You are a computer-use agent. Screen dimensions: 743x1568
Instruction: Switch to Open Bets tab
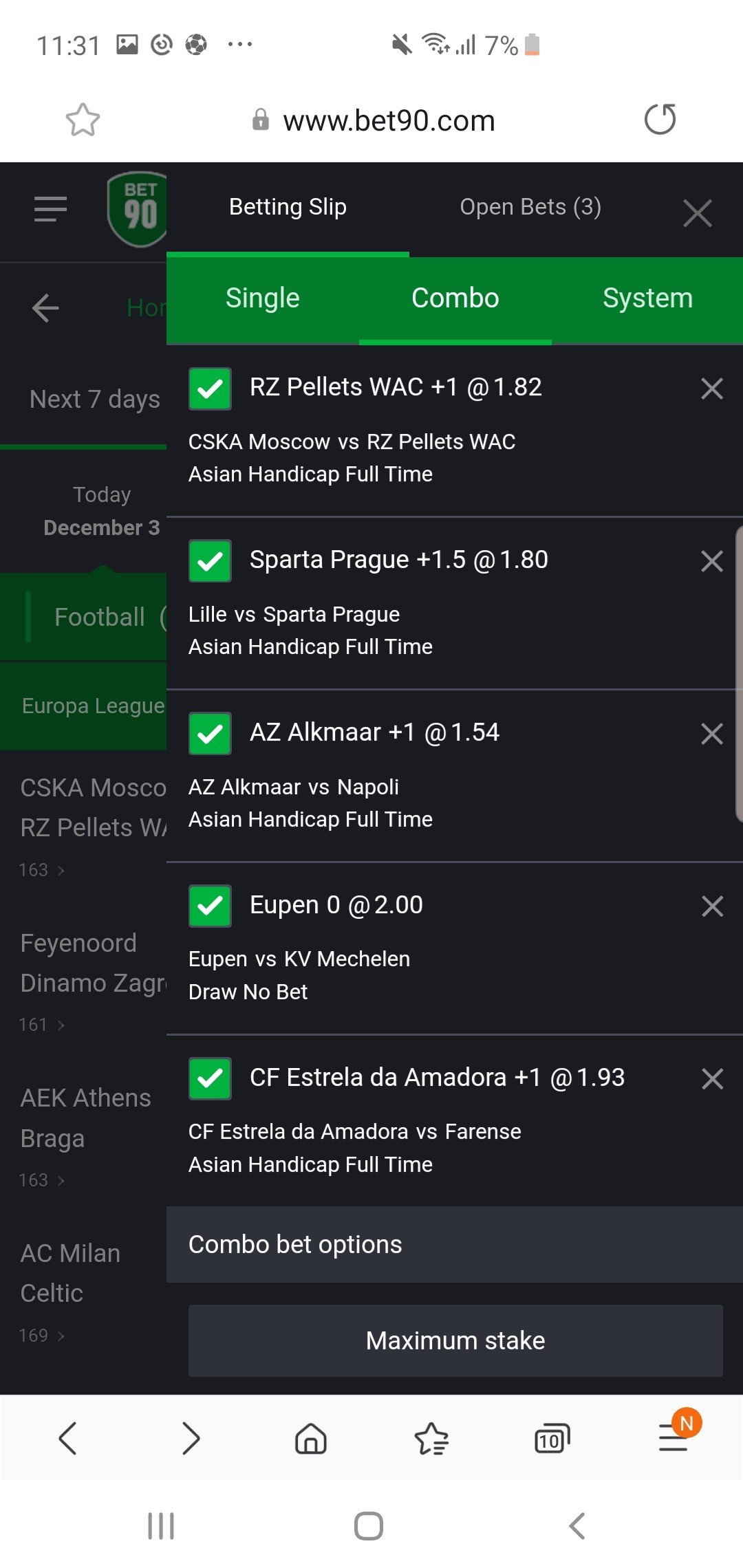point(530,207)
